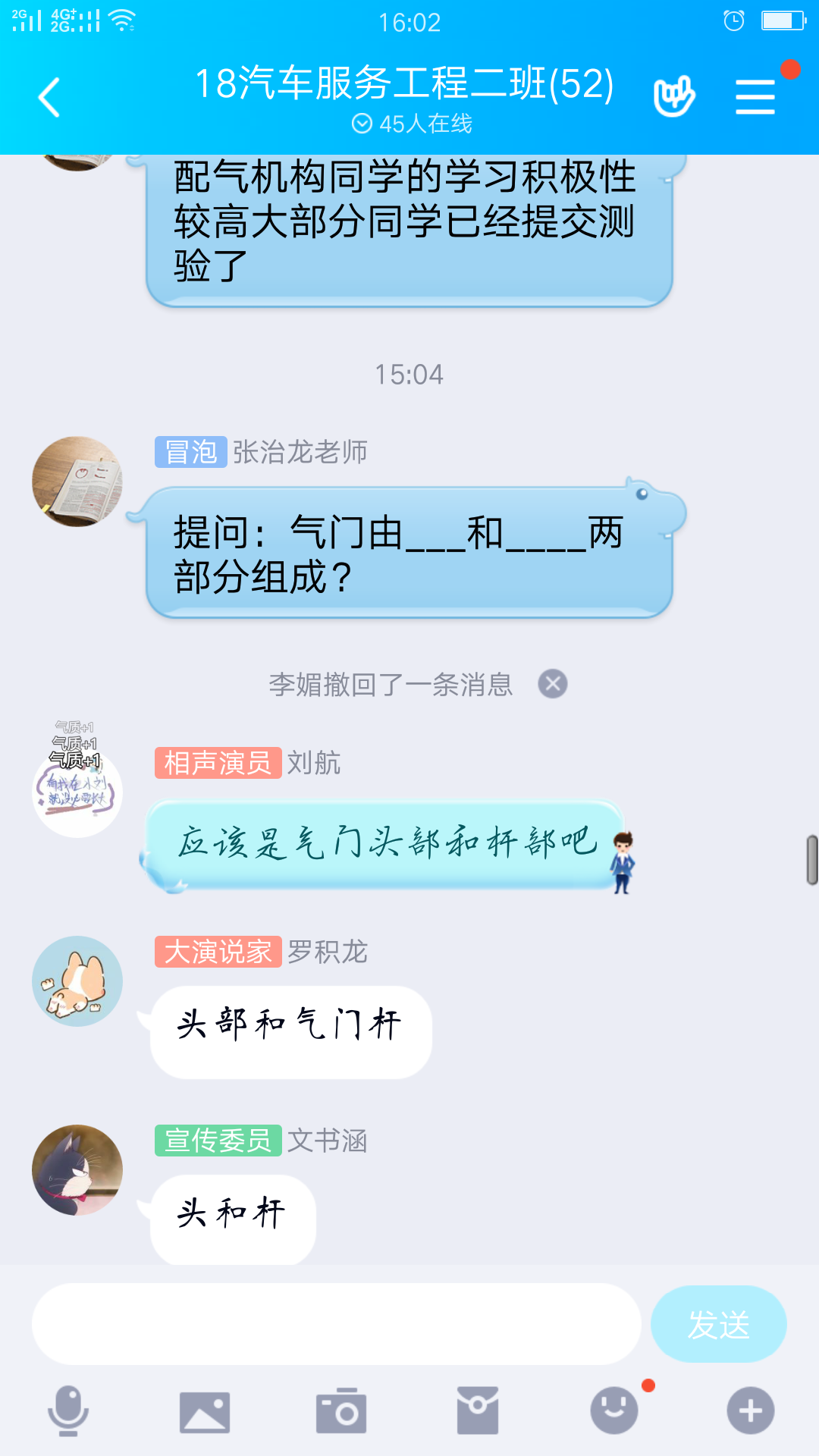Focus the message input field
This screenshot has width=819, height=1456.
pos(336,1324)
